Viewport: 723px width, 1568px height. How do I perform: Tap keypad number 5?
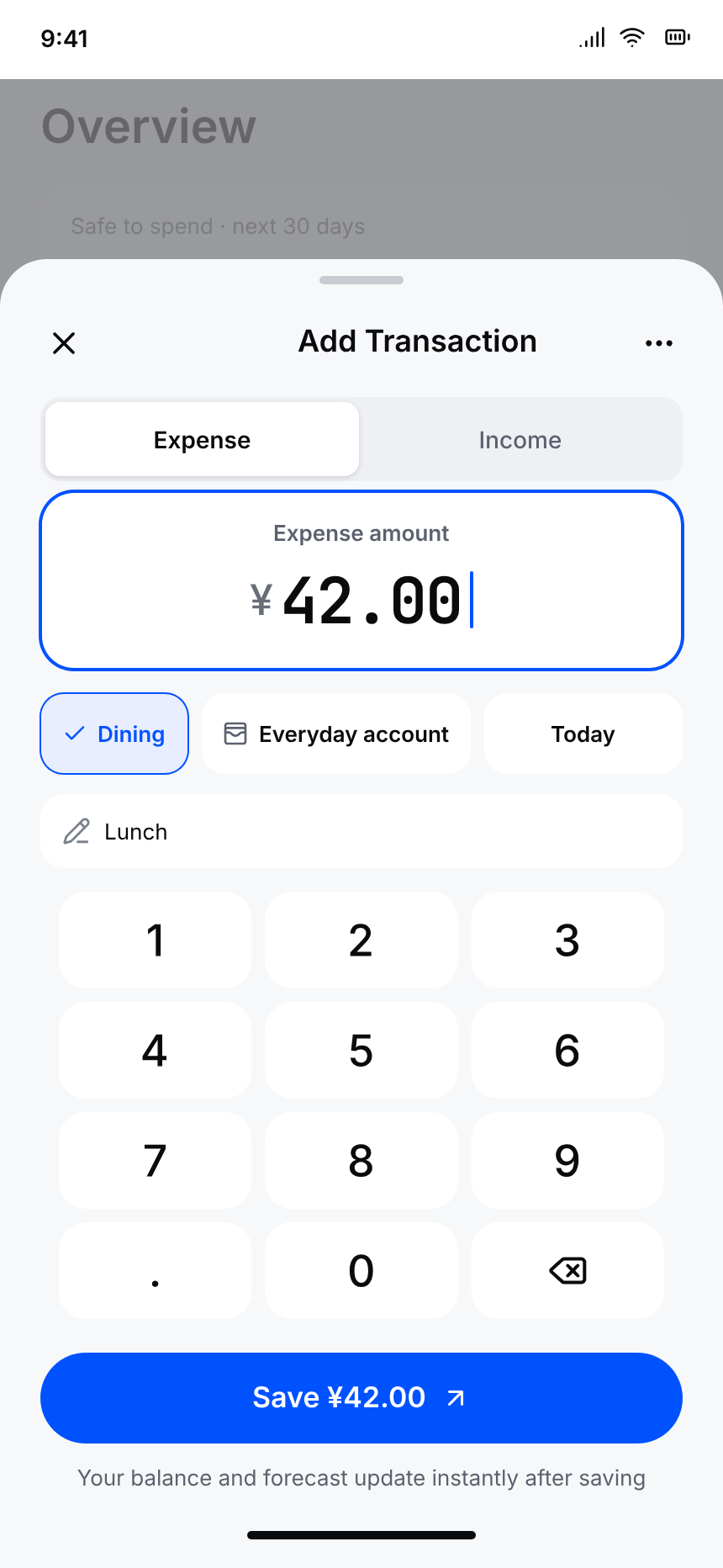361,1050
